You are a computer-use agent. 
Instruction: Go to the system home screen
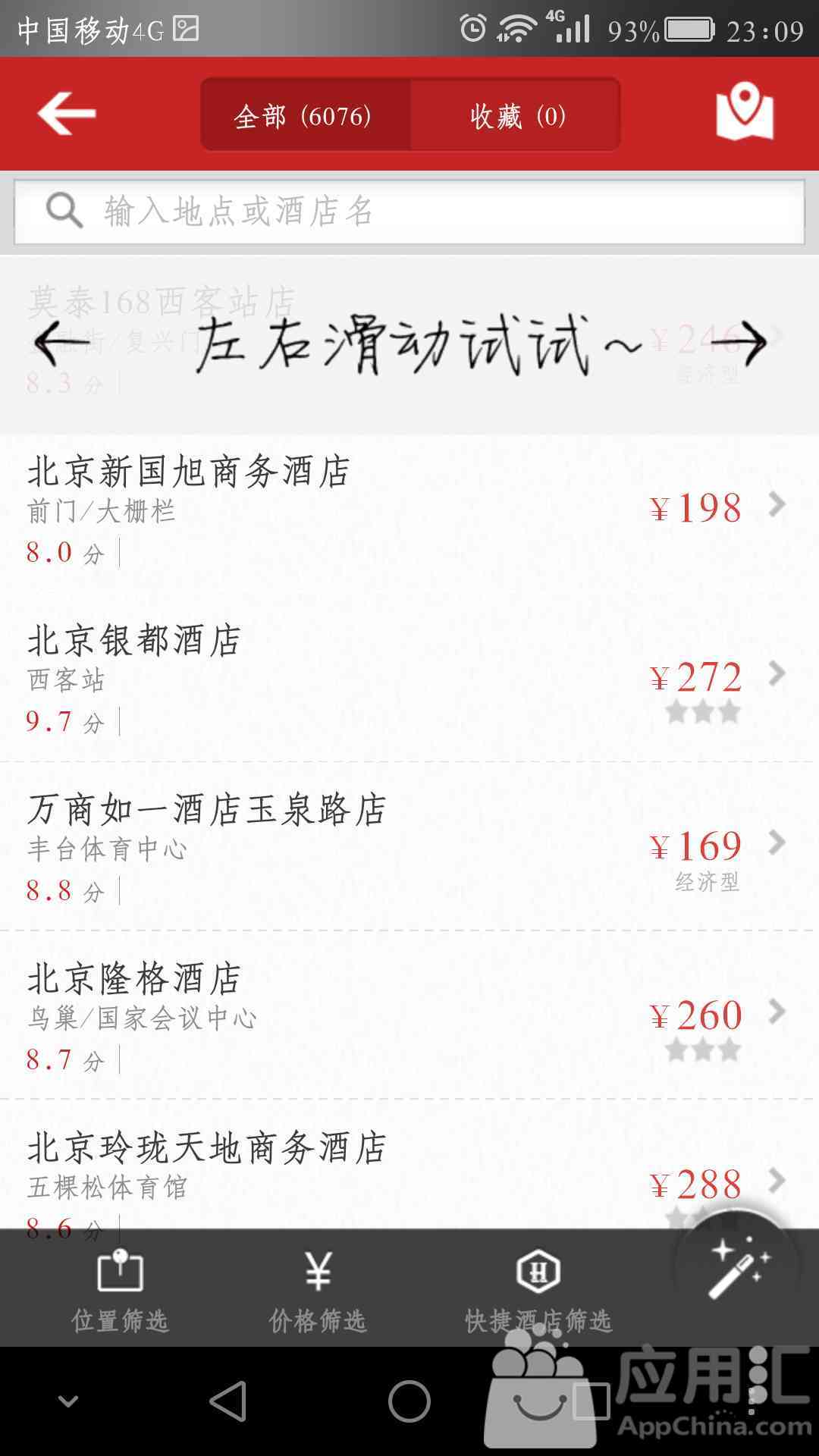pyautogui.click(x=409, y=1401)
